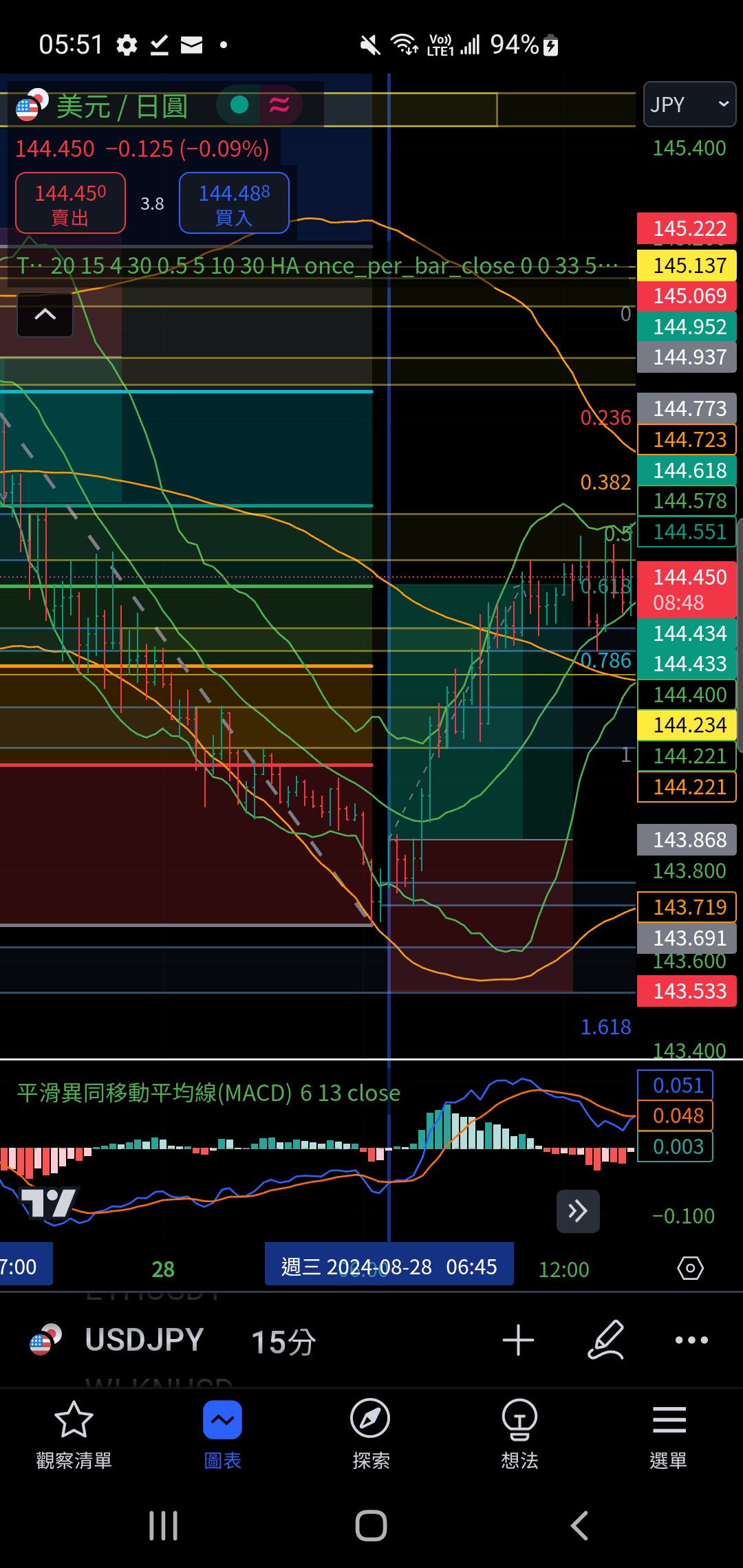Screen dimensions: 743x1568
Task: Open the drawing tools pencil
Action: (606, 1340)
